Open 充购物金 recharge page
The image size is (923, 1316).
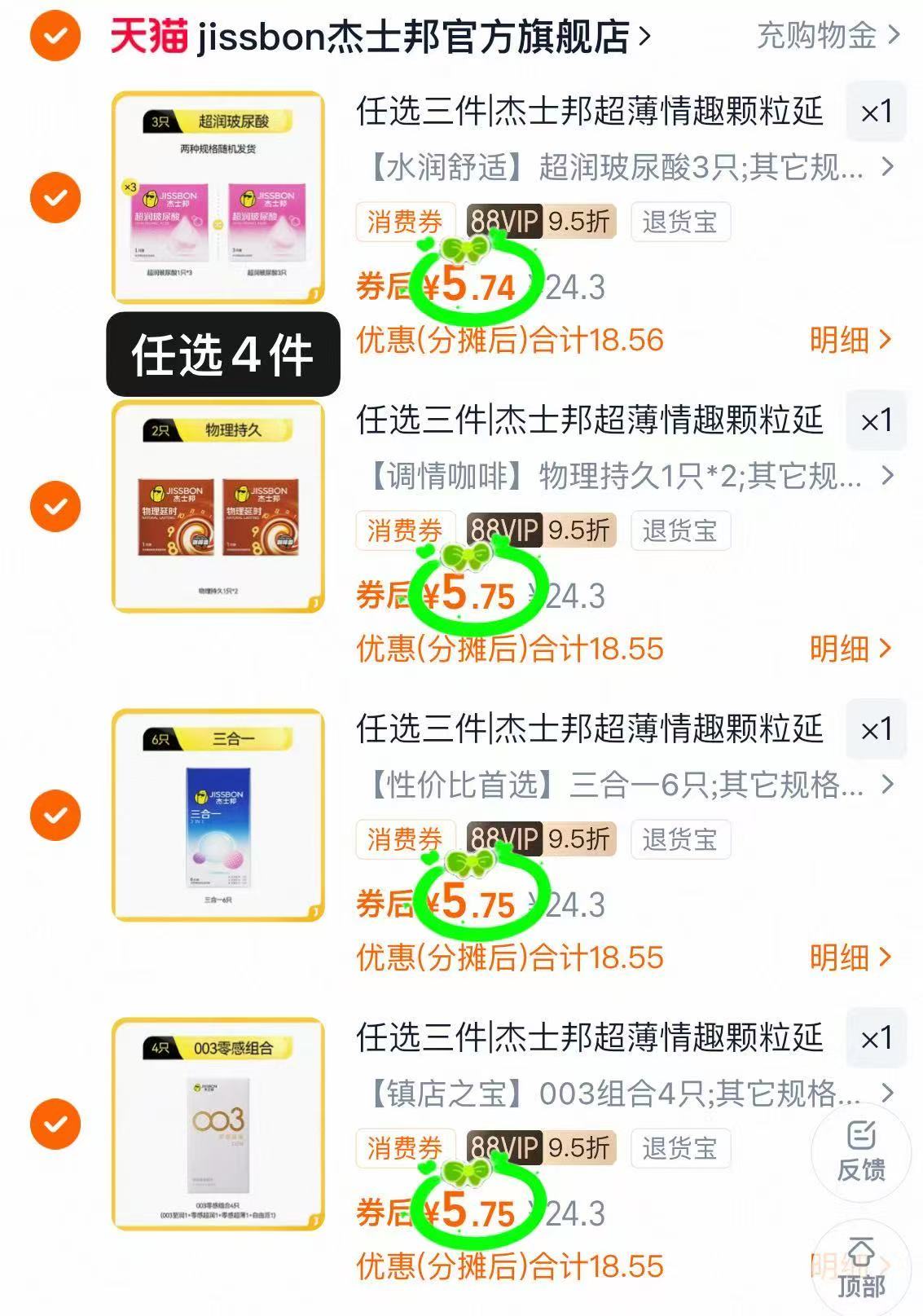pyautogui.click(x=819, y=34)
